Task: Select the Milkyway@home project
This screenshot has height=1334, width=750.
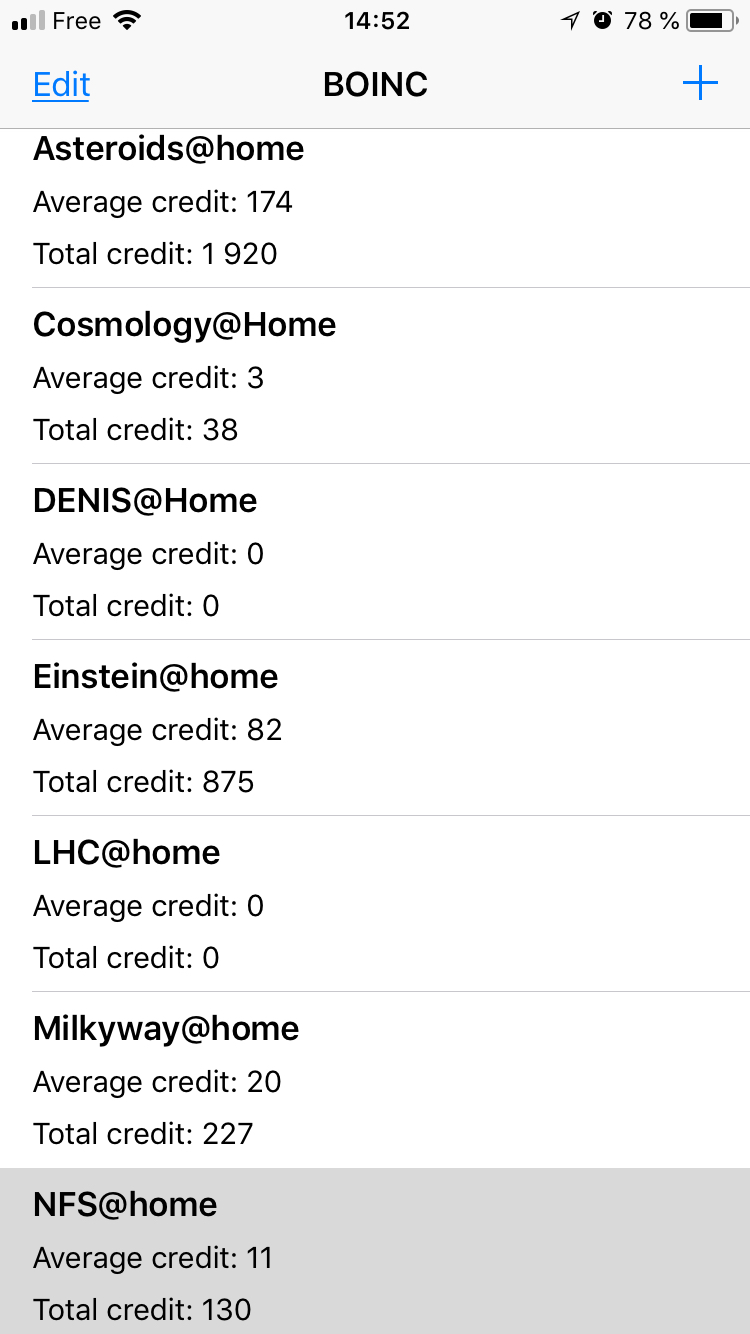Action: [375, 1081]
